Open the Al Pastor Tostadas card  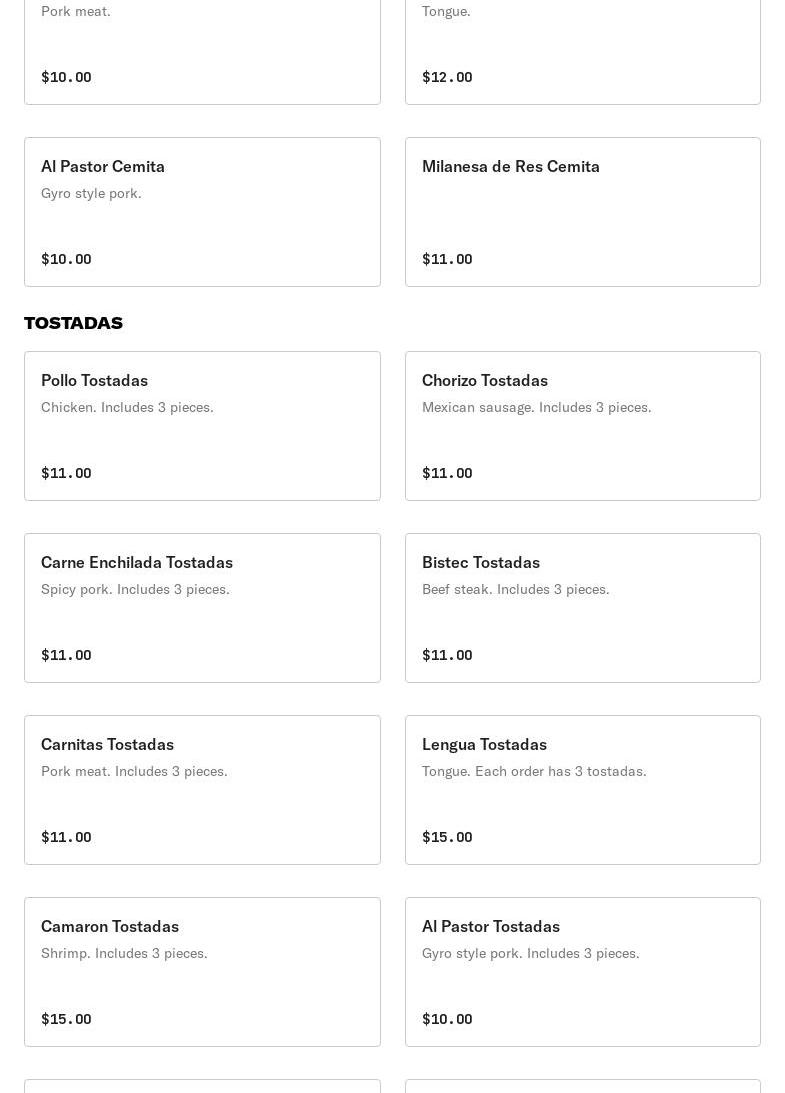pos(582,972)
